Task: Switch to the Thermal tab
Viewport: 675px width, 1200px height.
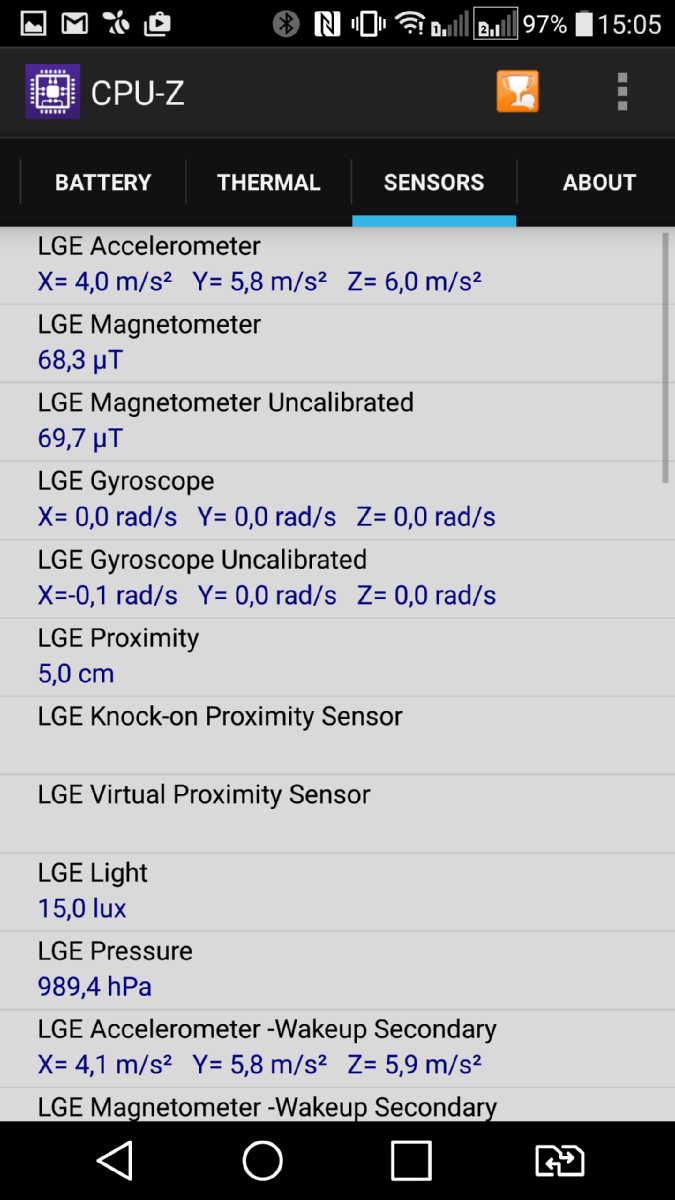Action: pos(268,183)
